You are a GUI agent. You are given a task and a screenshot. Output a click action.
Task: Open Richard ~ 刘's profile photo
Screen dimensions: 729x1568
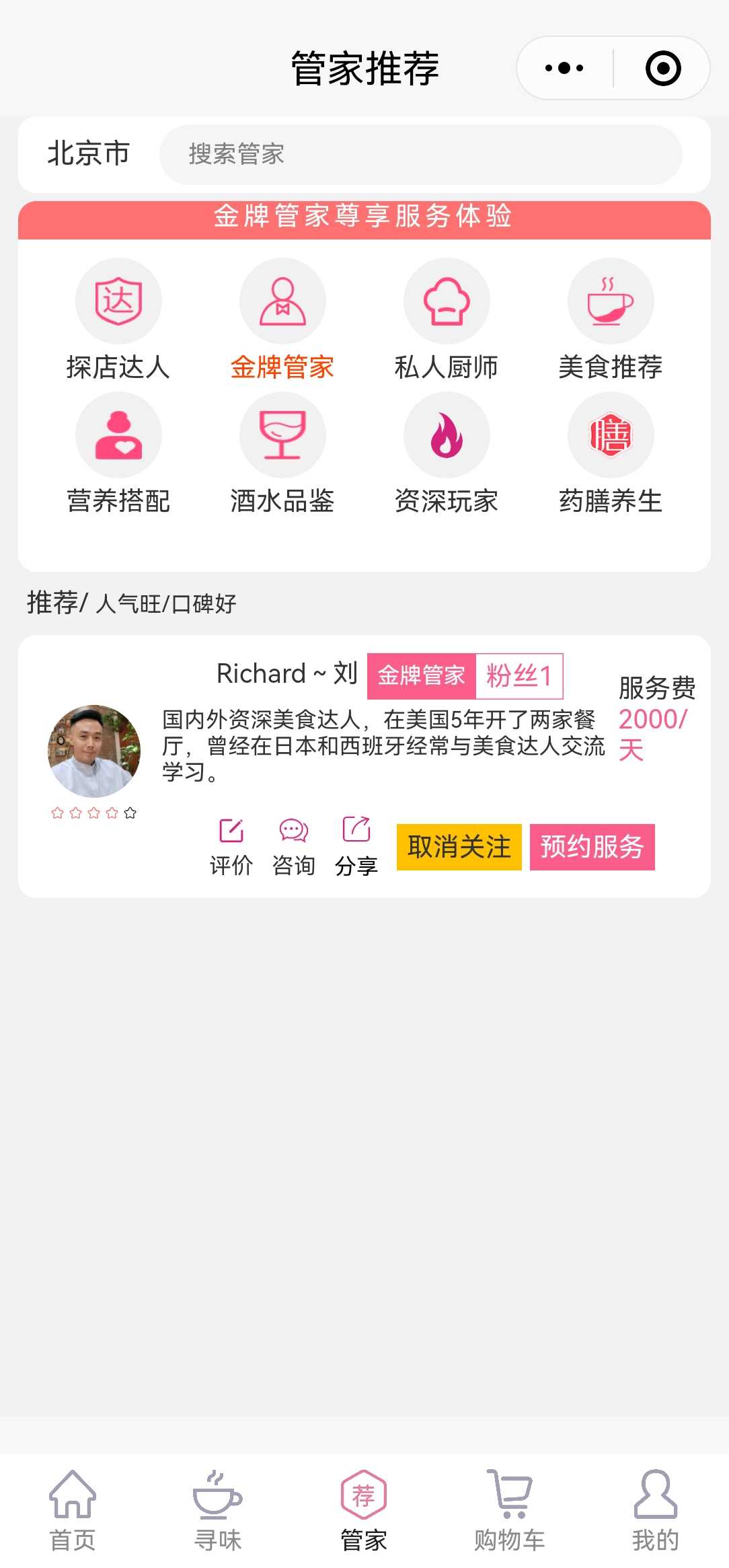pos(94,751)
